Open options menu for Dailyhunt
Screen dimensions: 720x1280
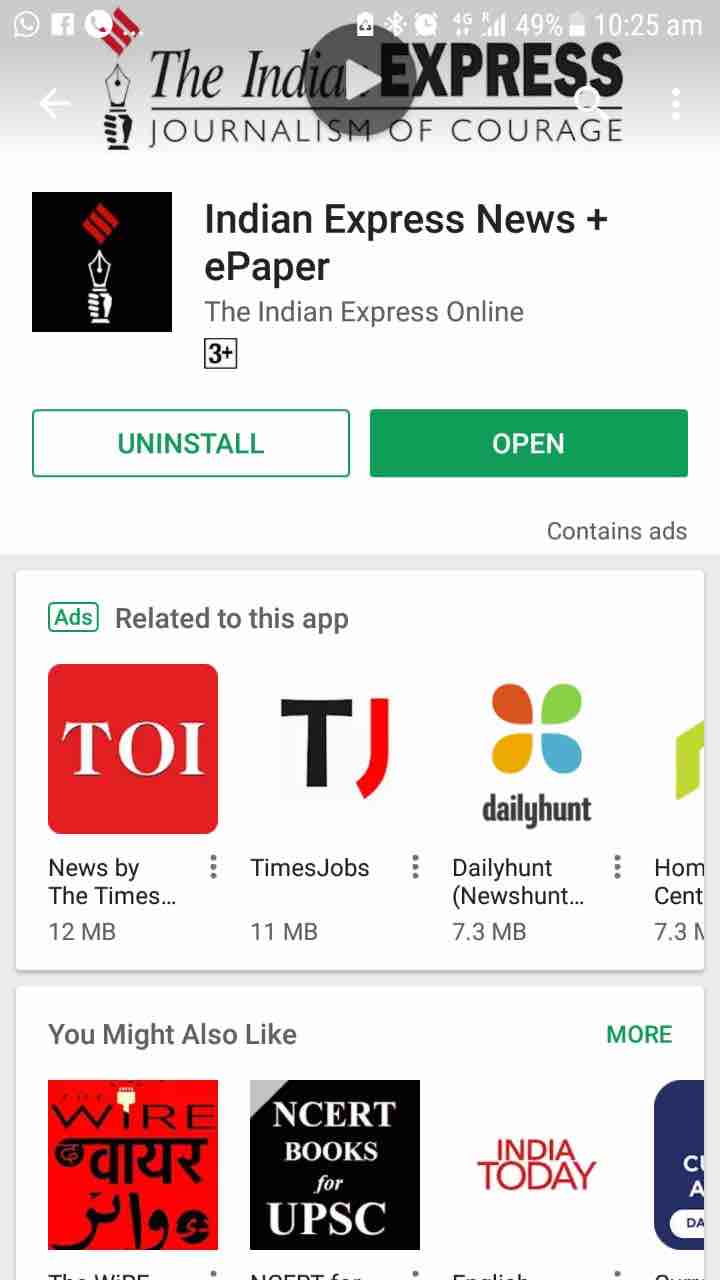(617, 867)
